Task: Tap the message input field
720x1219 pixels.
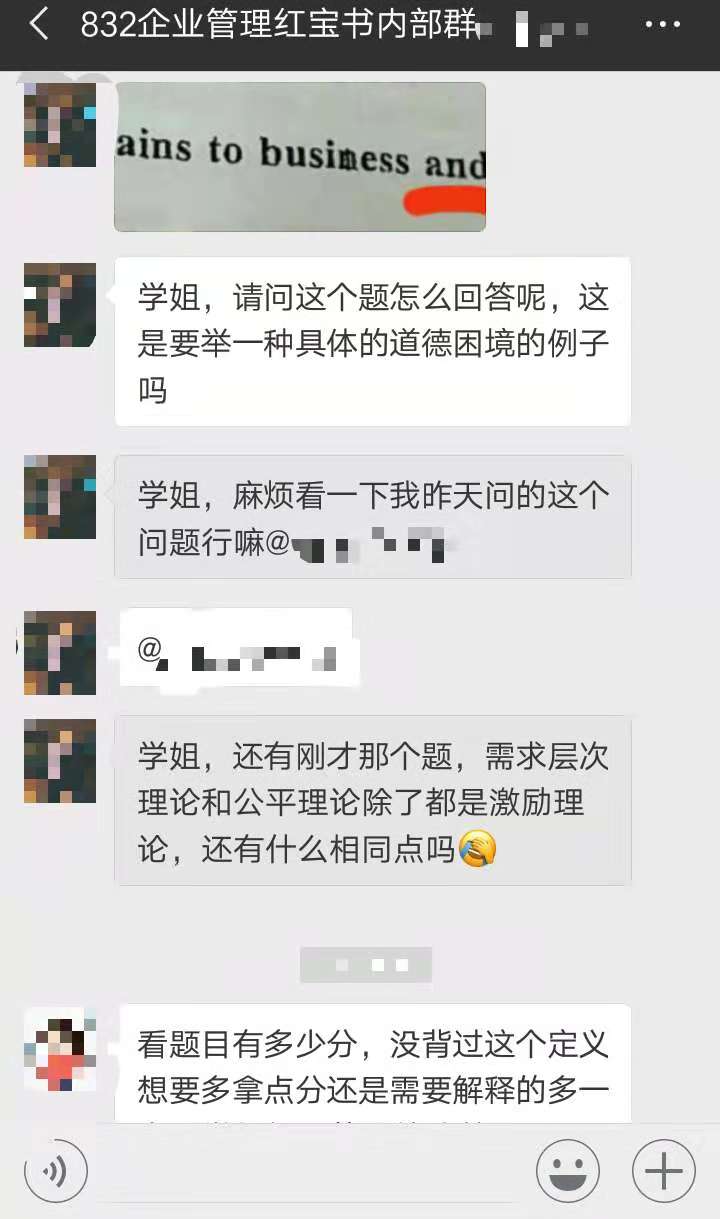Action: [x=310, y=1171]
